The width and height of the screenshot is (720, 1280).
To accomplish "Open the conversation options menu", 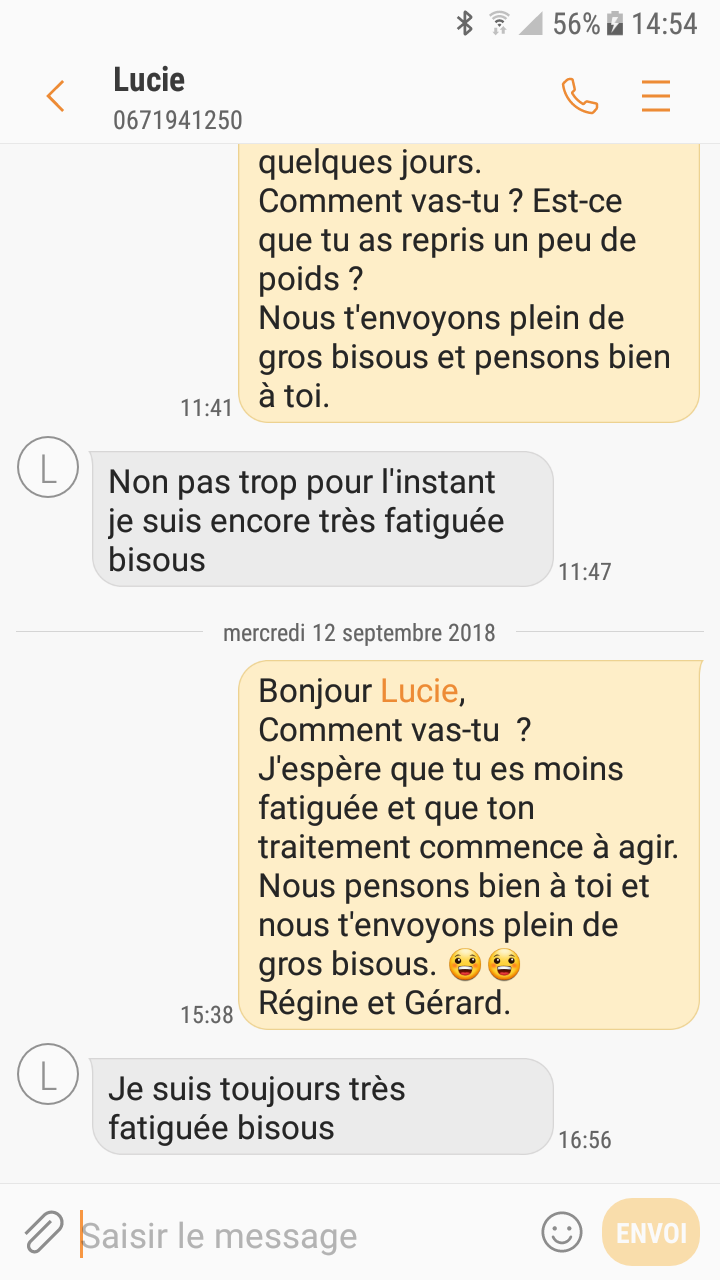I will tap(656, 96).
